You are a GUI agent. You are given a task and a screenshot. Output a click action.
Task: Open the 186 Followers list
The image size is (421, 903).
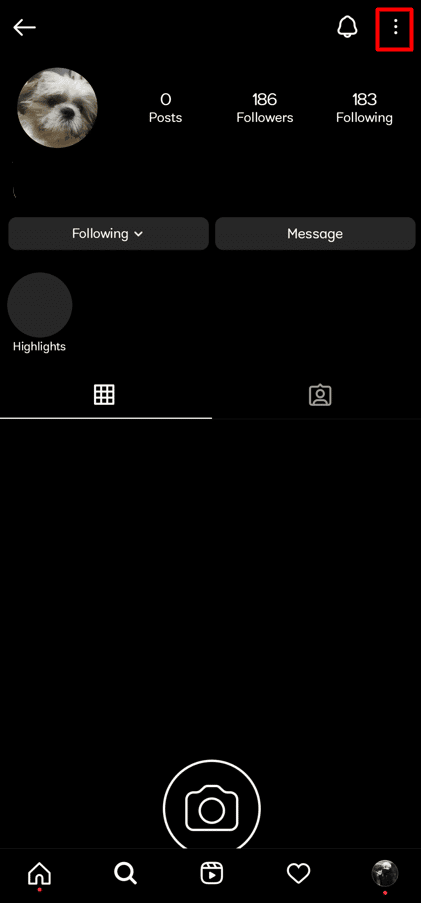264,108
